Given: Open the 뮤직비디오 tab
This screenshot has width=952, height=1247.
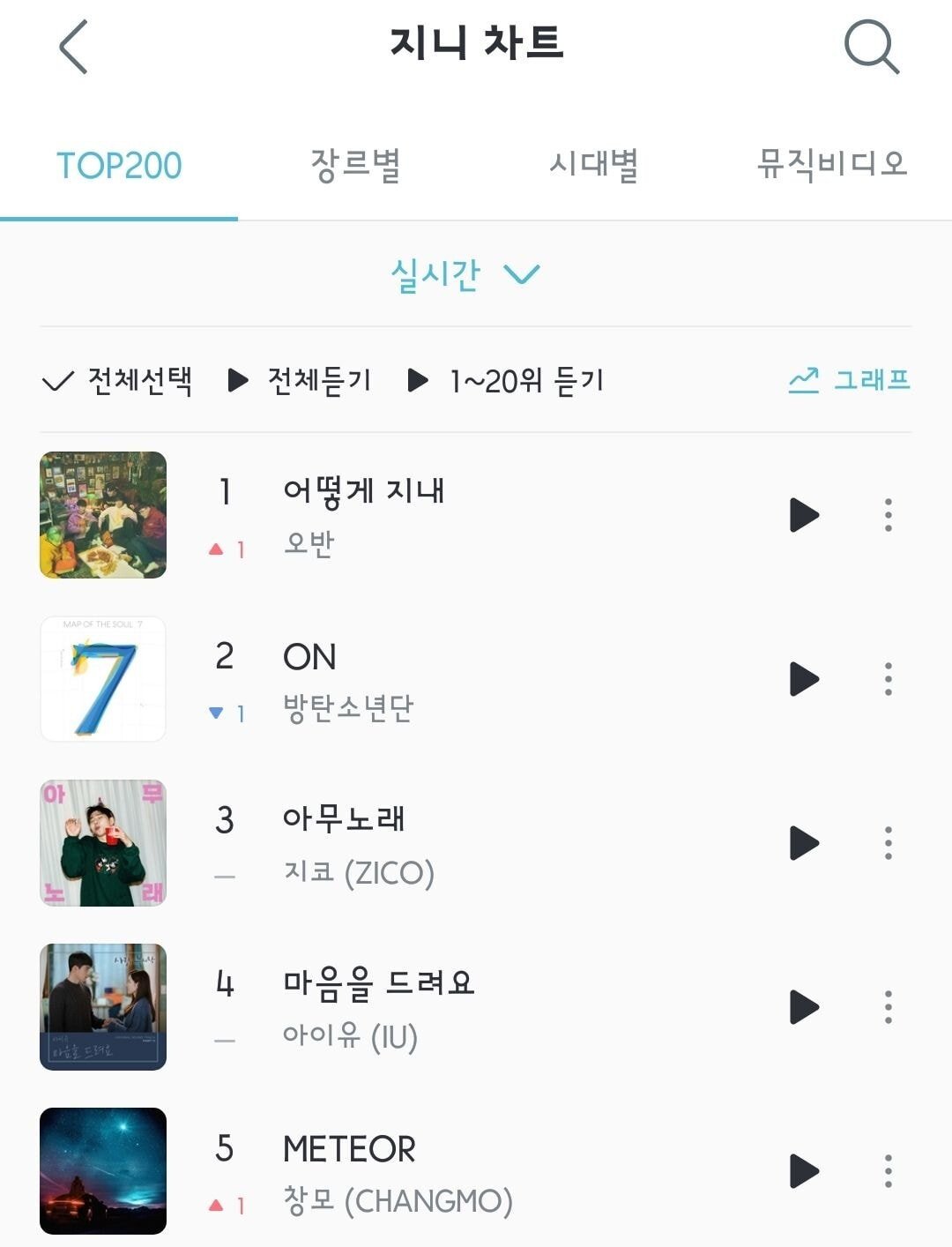Looking at the screenshot, I should tap(832, 165).
